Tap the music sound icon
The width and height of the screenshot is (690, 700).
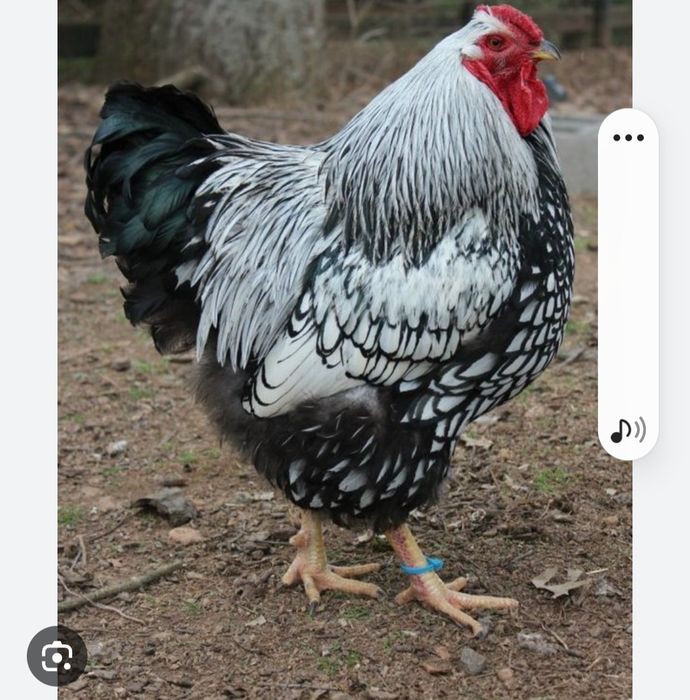click(x=628, y=431)
